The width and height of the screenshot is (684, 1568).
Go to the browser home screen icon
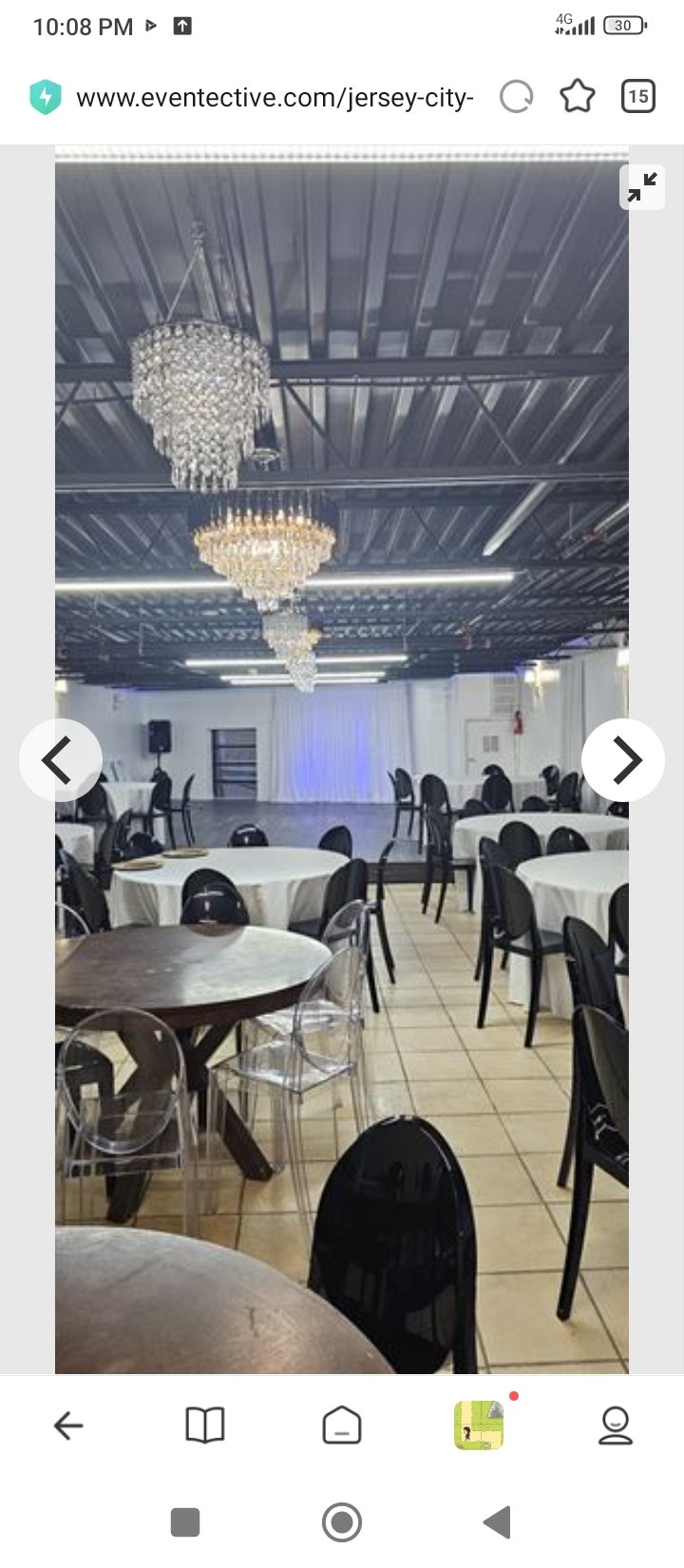click(341, 1425)
